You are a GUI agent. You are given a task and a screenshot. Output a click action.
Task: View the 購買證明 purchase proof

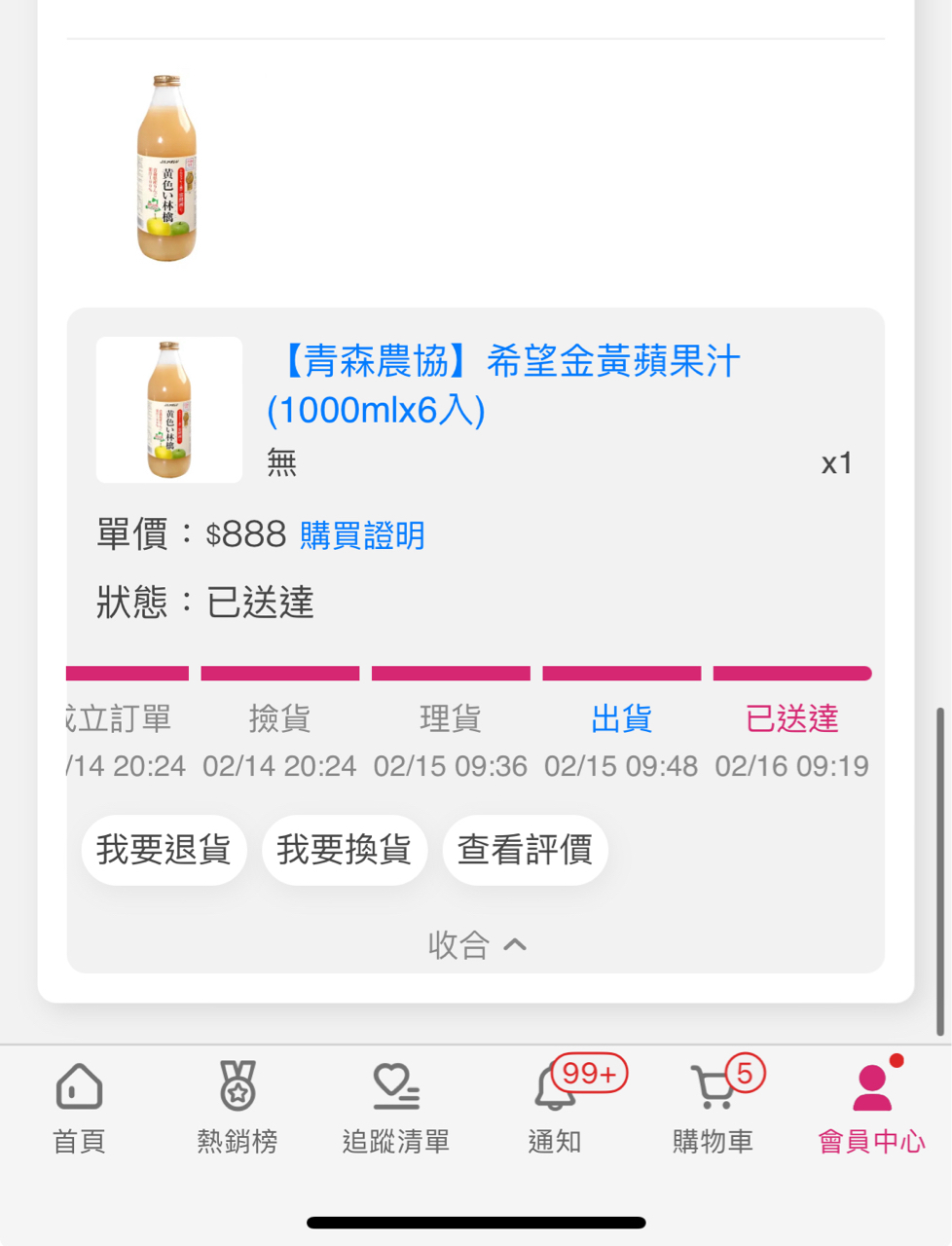pos(362,535)
